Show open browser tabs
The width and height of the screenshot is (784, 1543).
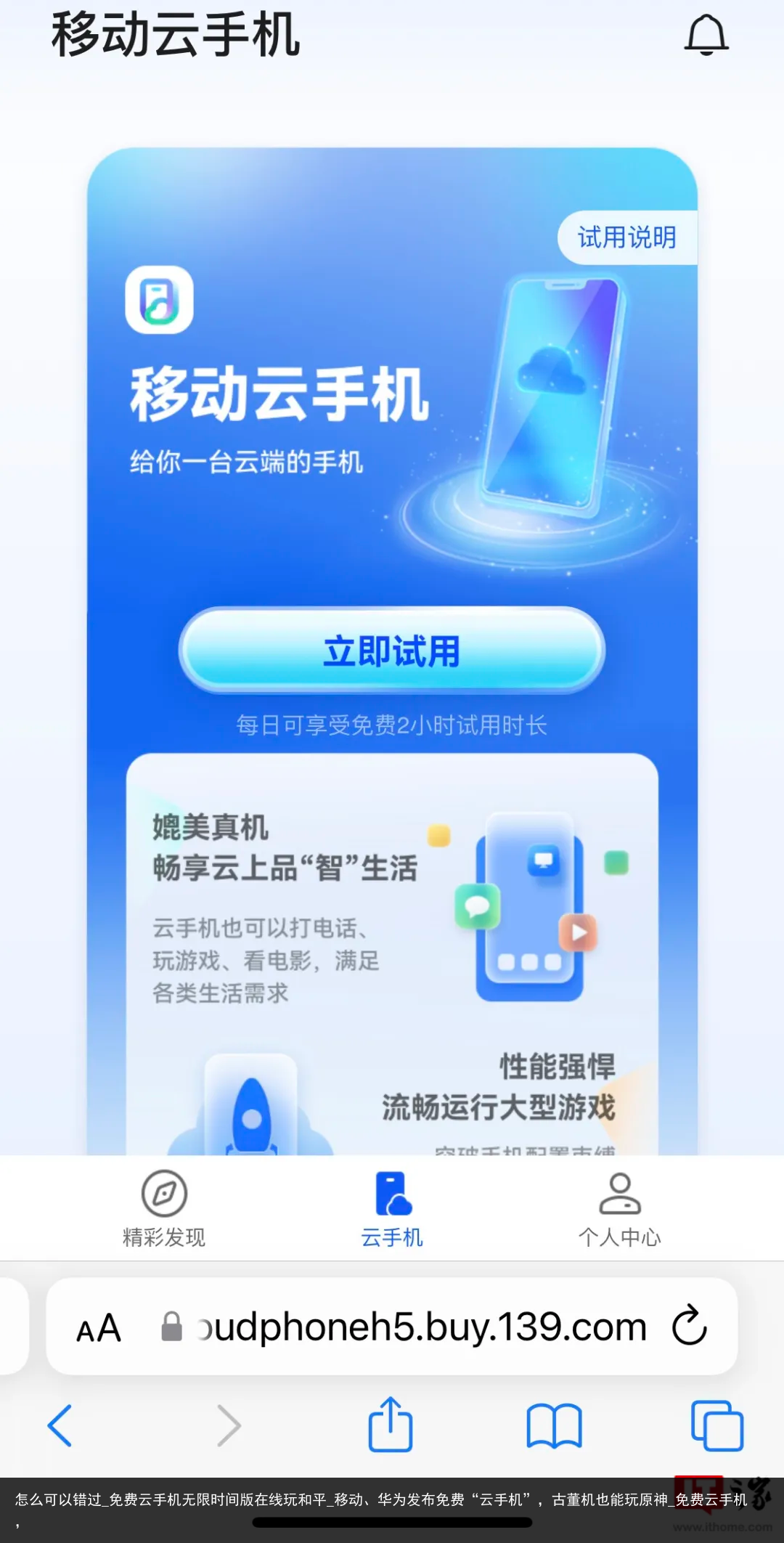click(x=716, y=1425)
